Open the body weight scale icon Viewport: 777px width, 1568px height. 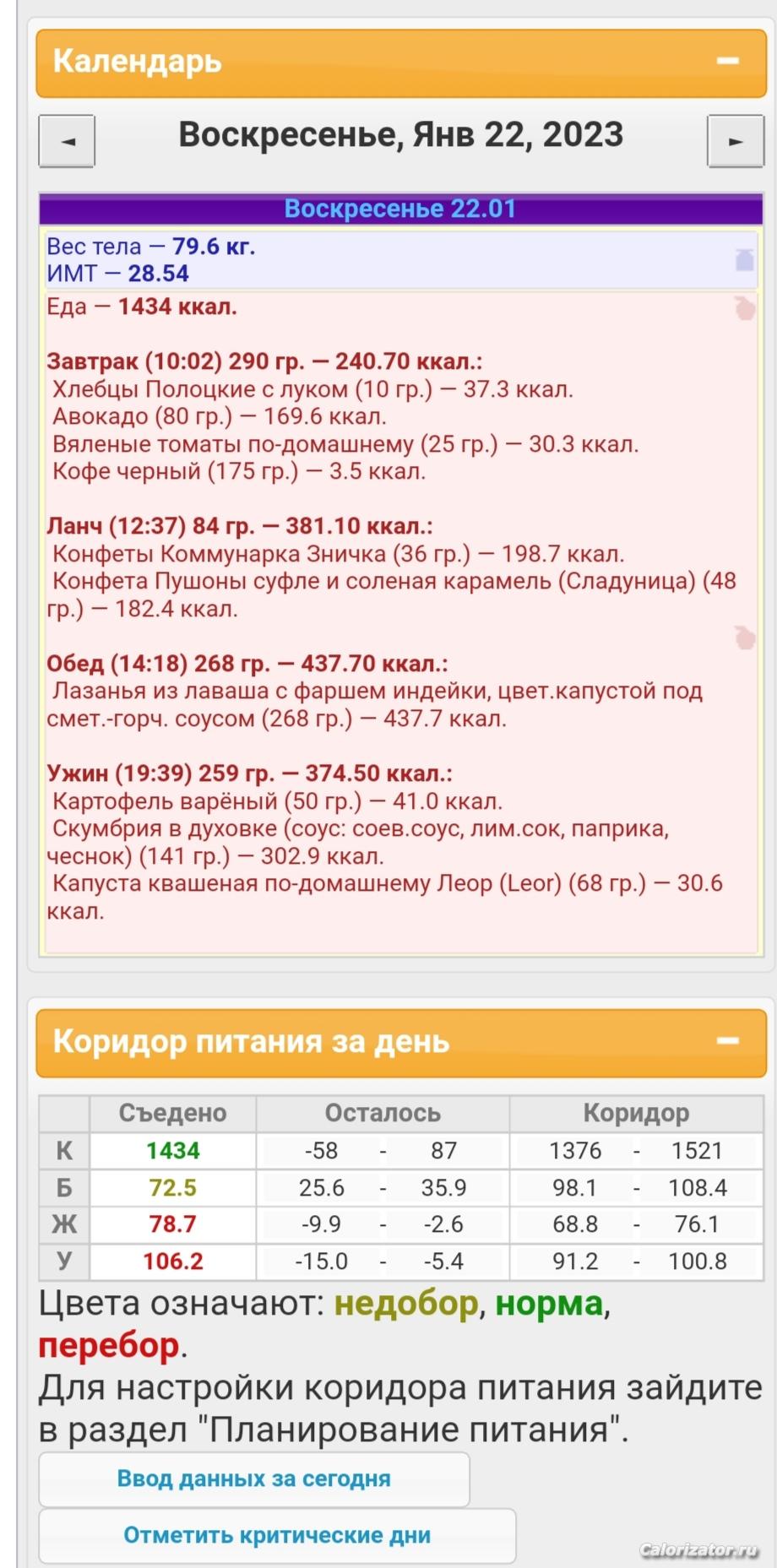click(744, 259)
